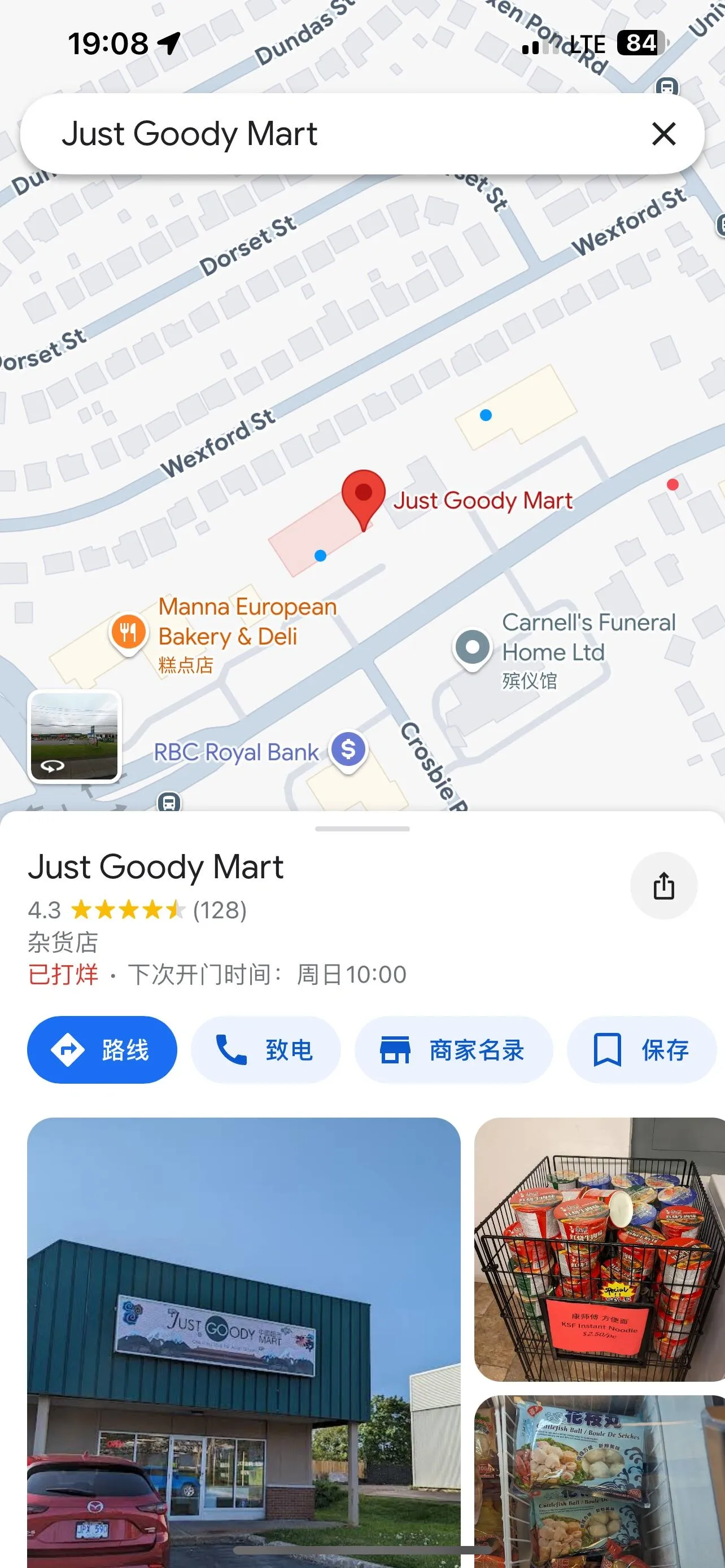This screenshot has width=725, height=1568.
Task: Clear the Just Goody Mart search
Action: click(x=663, y=134)
